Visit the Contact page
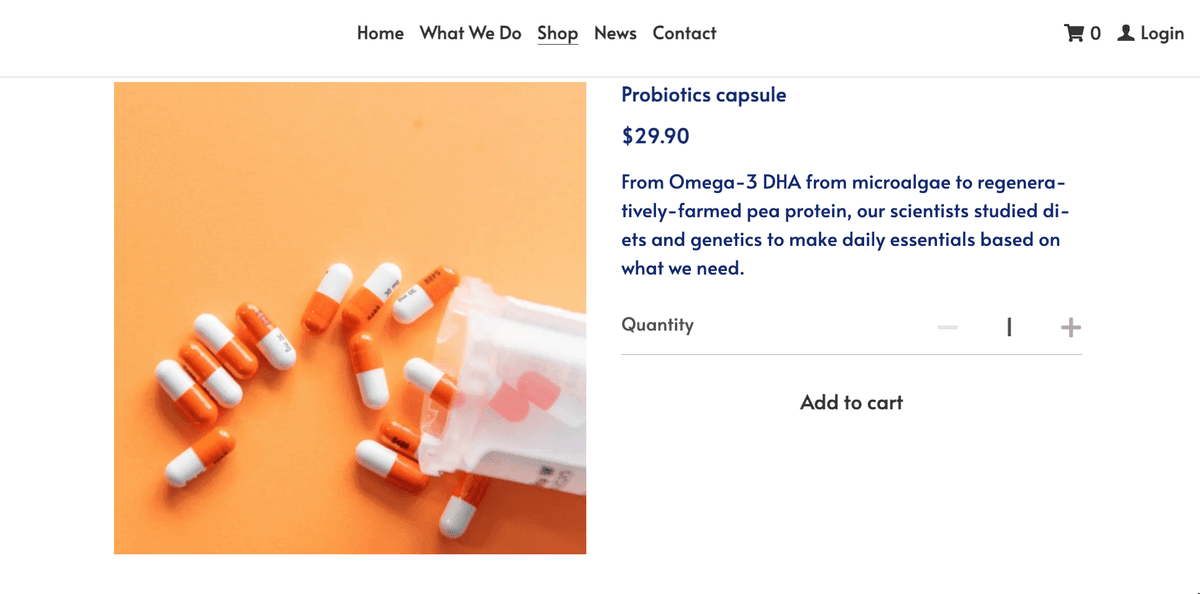 point(684,33)
